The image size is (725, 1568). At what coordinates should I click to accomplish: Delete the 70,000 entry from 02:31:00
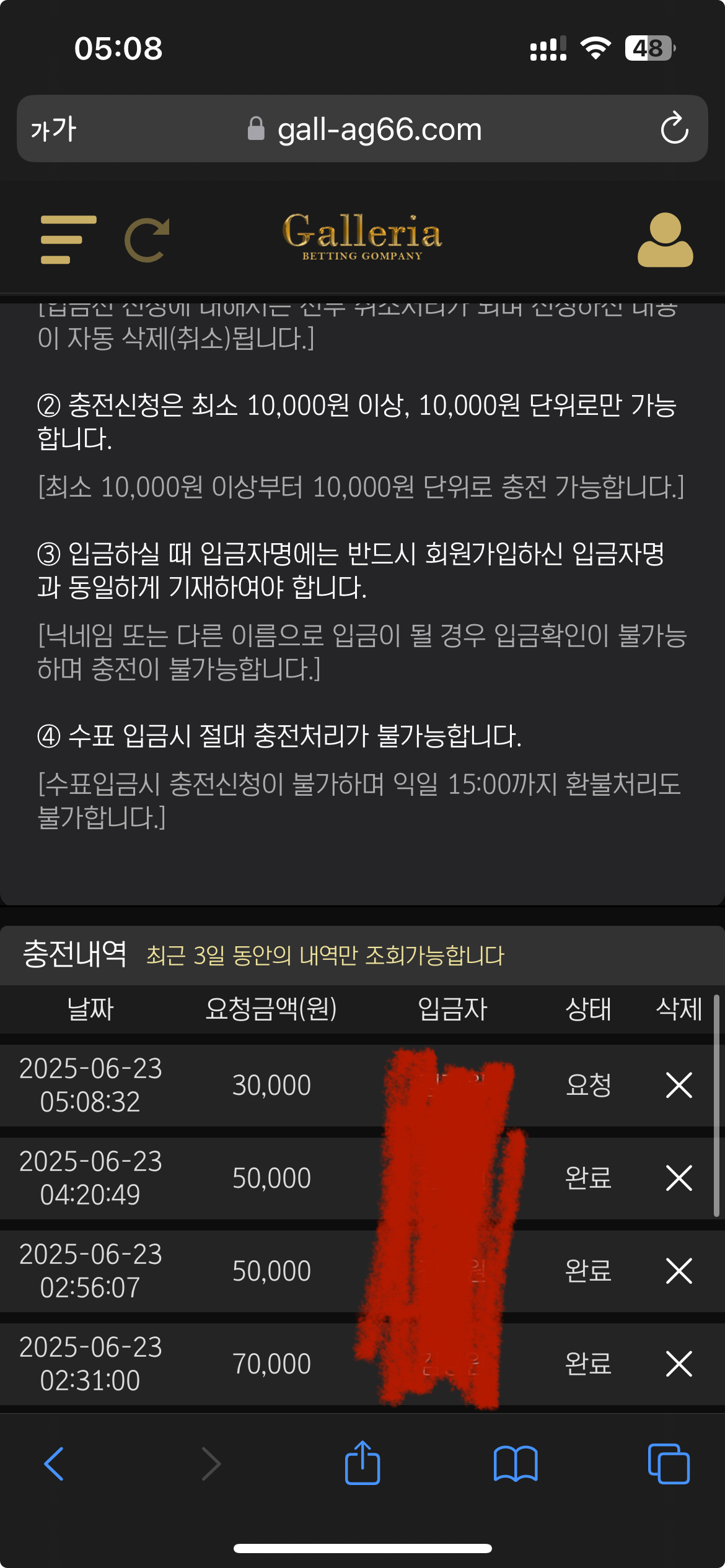[x=679, y=1364]
